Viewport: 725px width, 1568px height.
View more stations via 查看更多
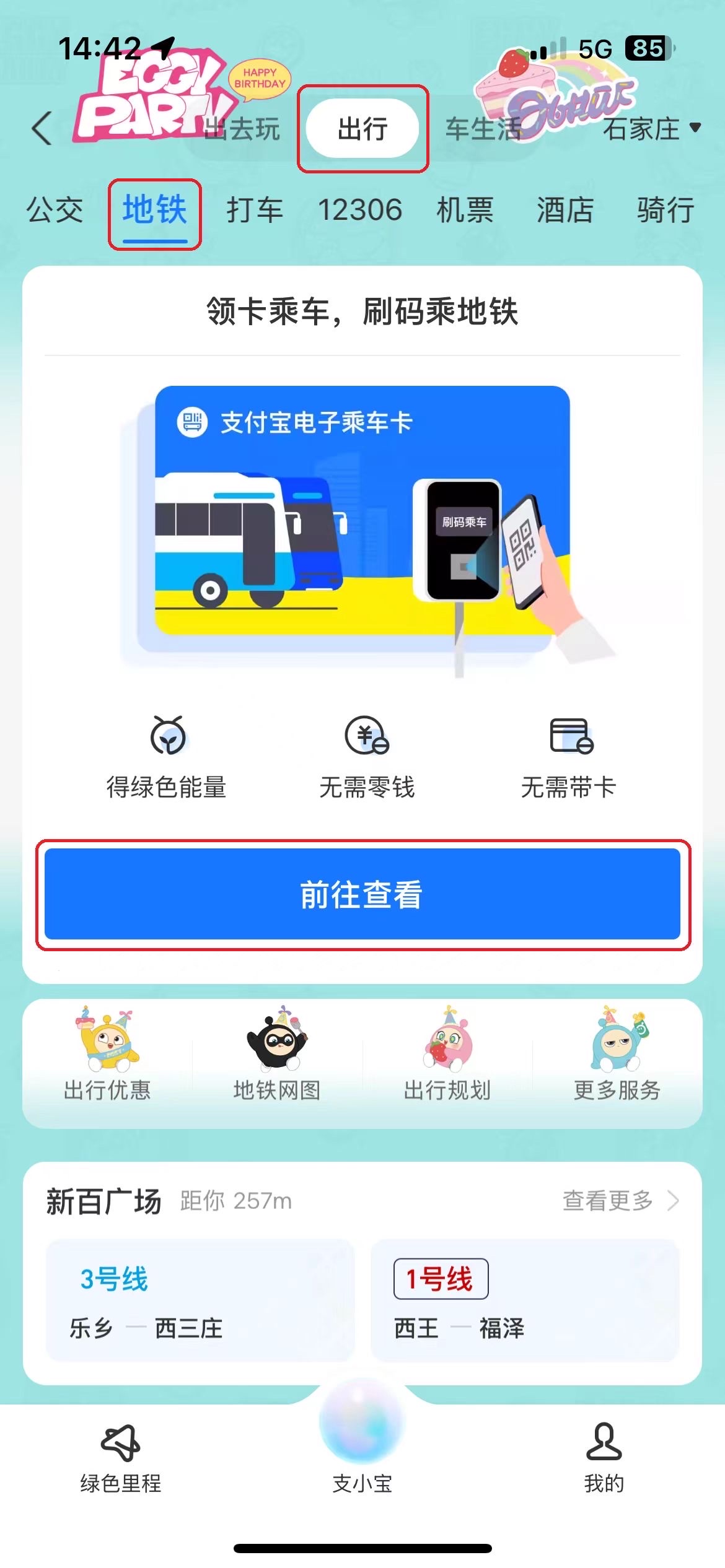coord(620,1200)
